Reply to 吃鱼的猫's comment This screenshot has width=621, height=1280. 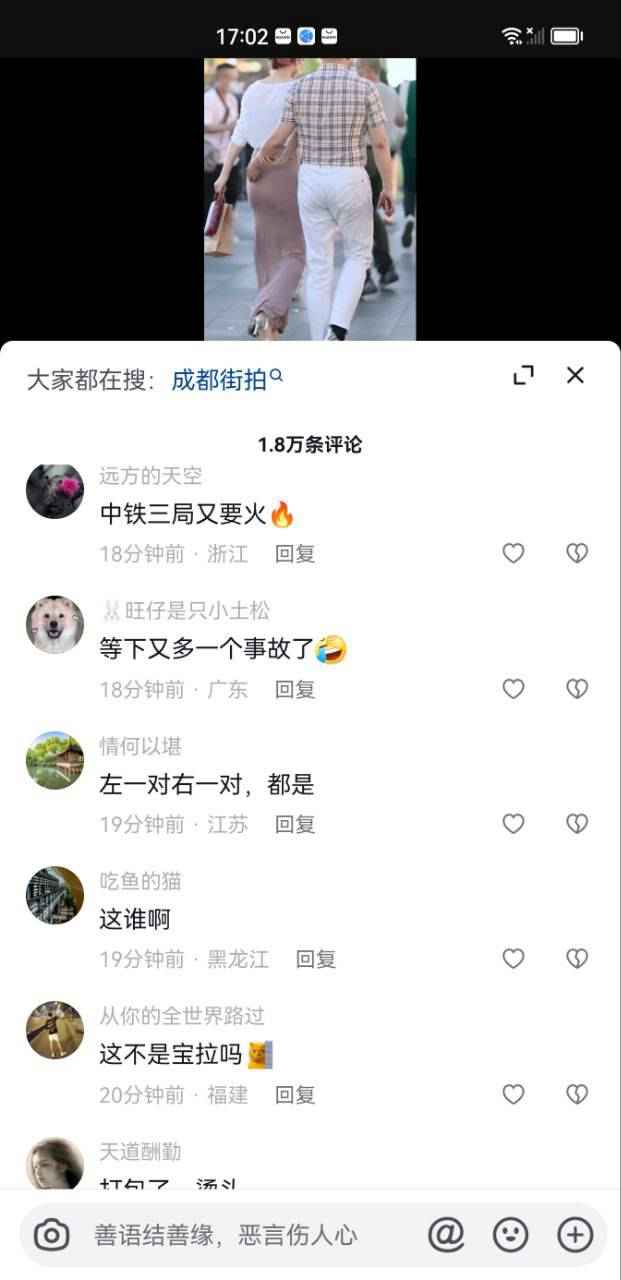315,959
